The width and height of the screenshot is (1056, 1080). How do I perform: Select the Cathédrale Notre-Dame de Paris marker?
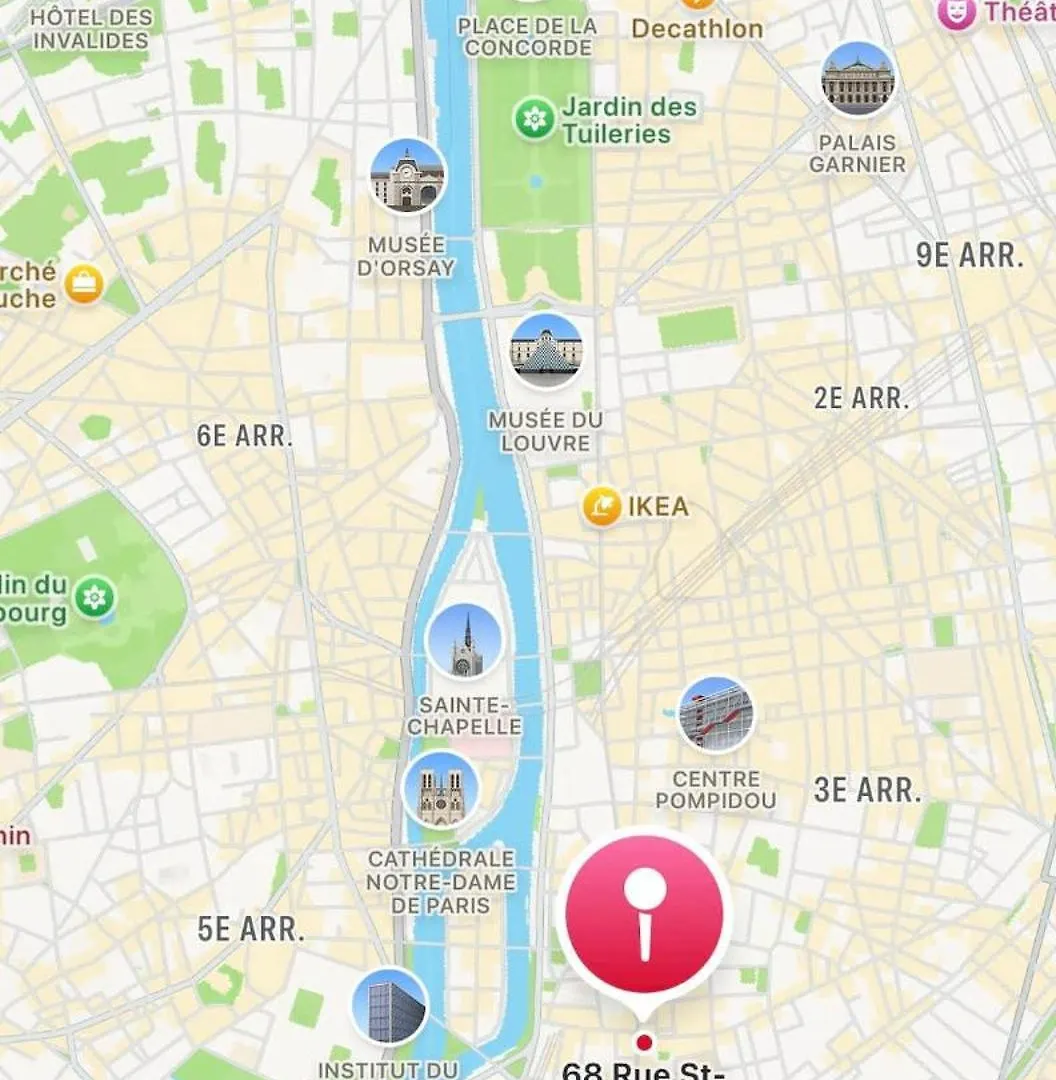coord(441,790)
